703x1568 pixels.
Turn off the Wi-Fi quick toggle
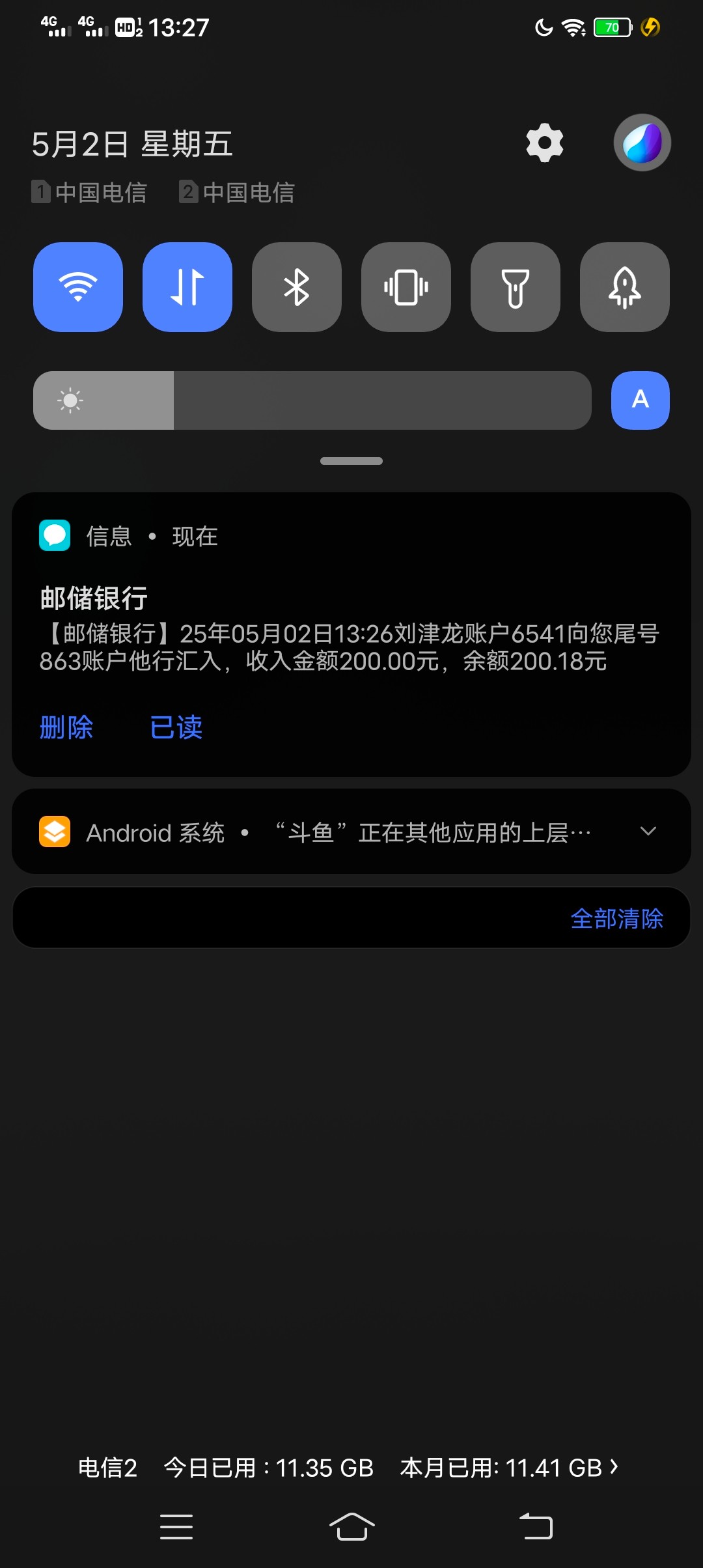pyautogui.click(x=78, y=287)
